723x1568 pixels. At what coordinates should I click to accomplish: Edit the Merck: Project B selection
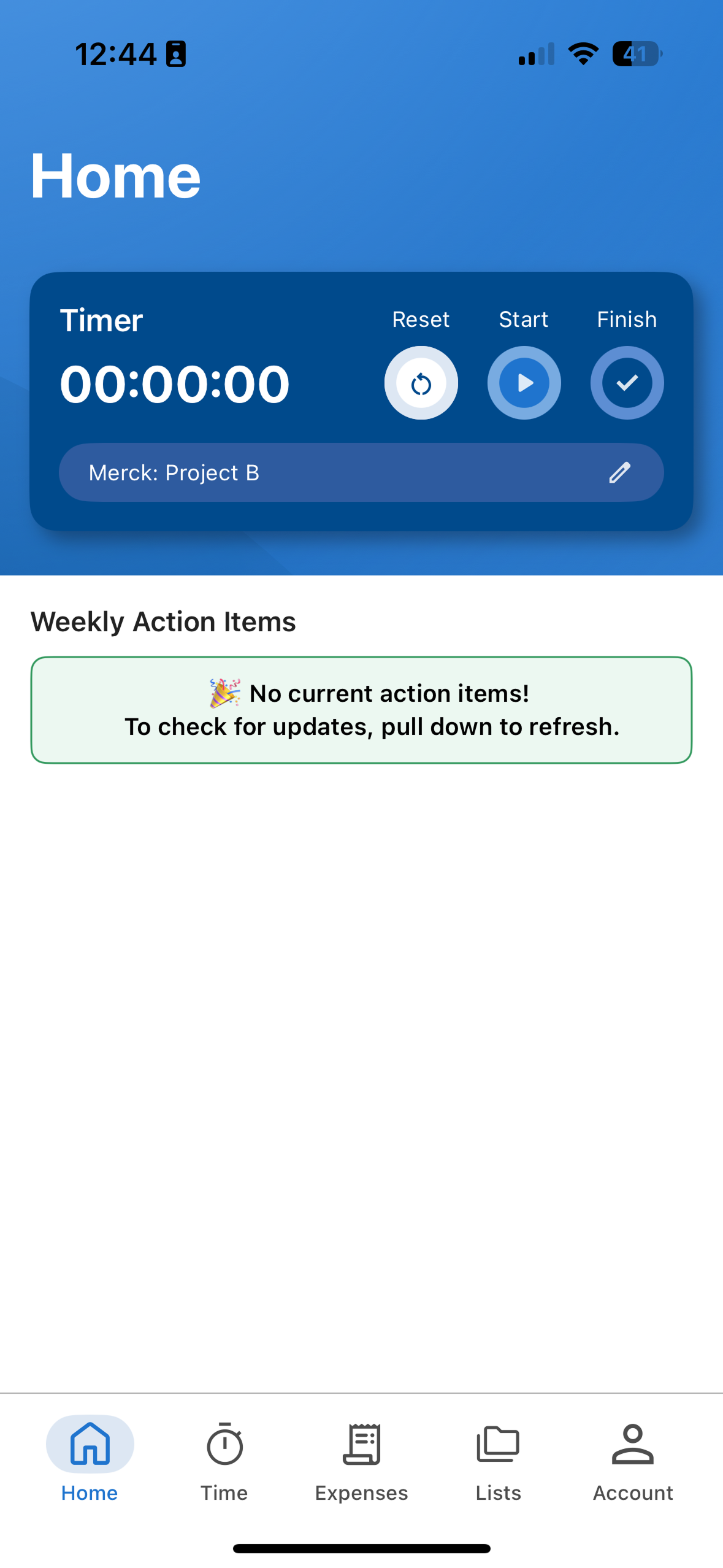click(x=619, y=472)
